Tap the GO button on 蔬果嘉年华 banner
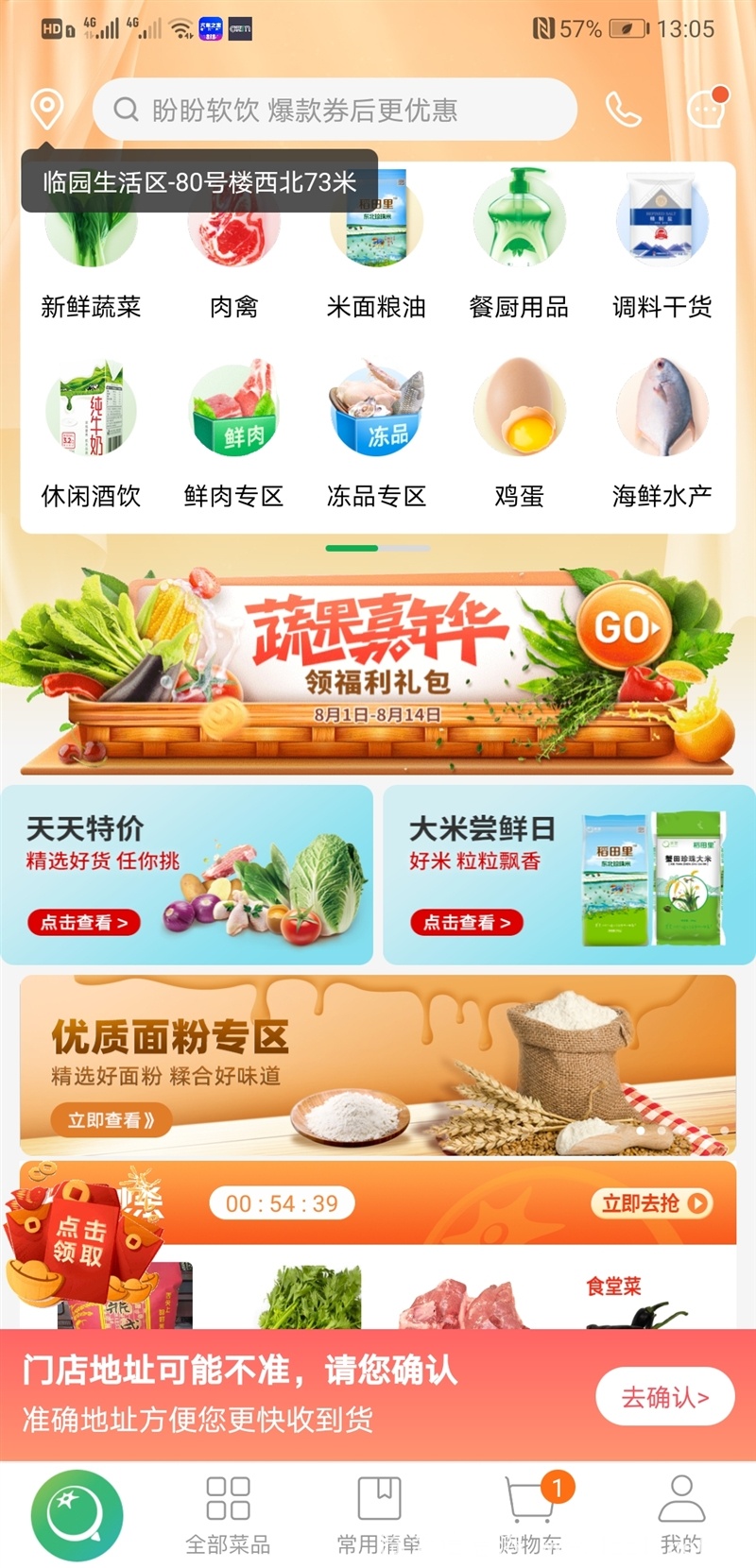This screenshot has height=1568, width=756. tap(622, 626)
